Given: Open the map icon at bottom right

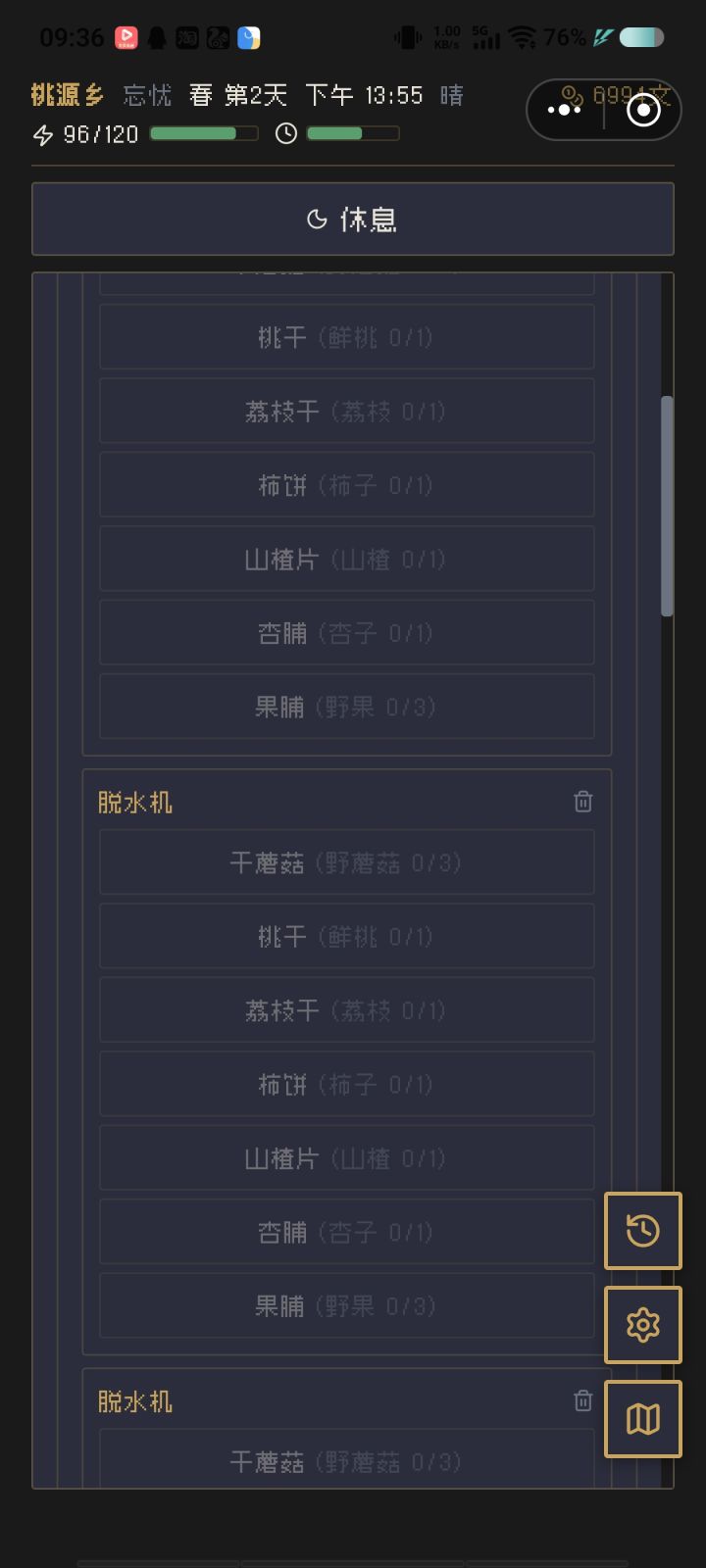Looking at the screenshot, I should coord(642,1418).
